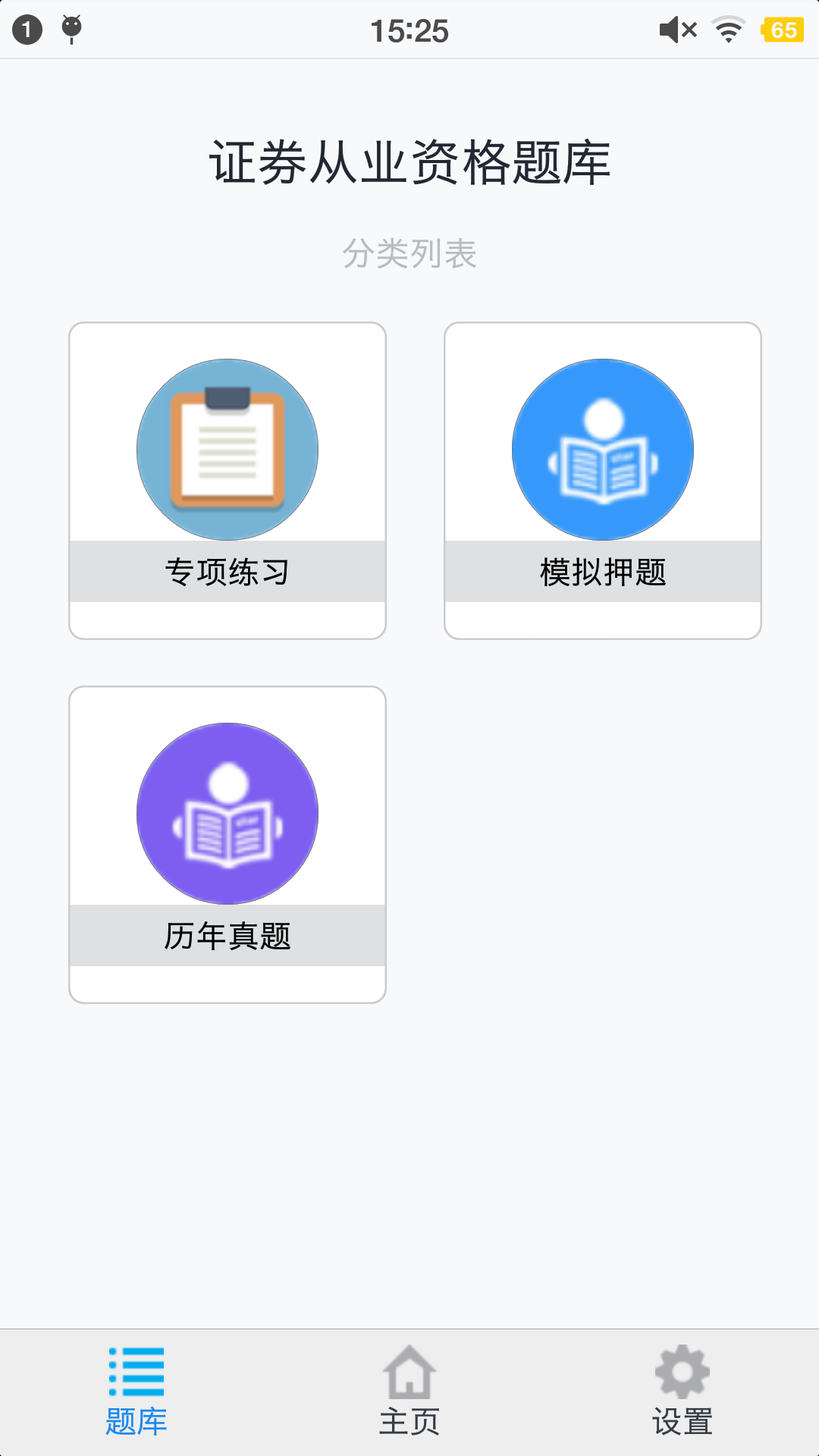The height and width of the screenshot is (1456, 819).
Task: Select the clipboard icon for 专项练习
Action: pyautogui.click(x=227, y=449)
